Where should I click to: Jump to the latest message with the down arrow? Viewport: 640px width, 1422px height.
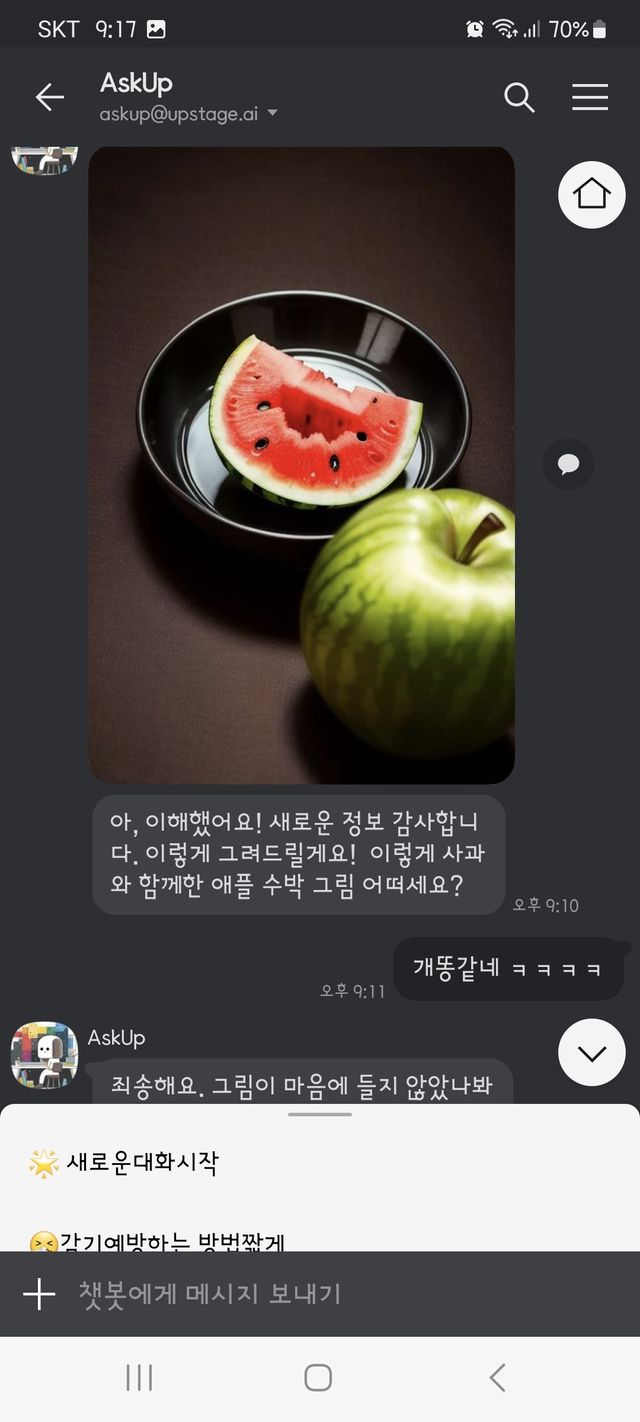point(592,1053)
